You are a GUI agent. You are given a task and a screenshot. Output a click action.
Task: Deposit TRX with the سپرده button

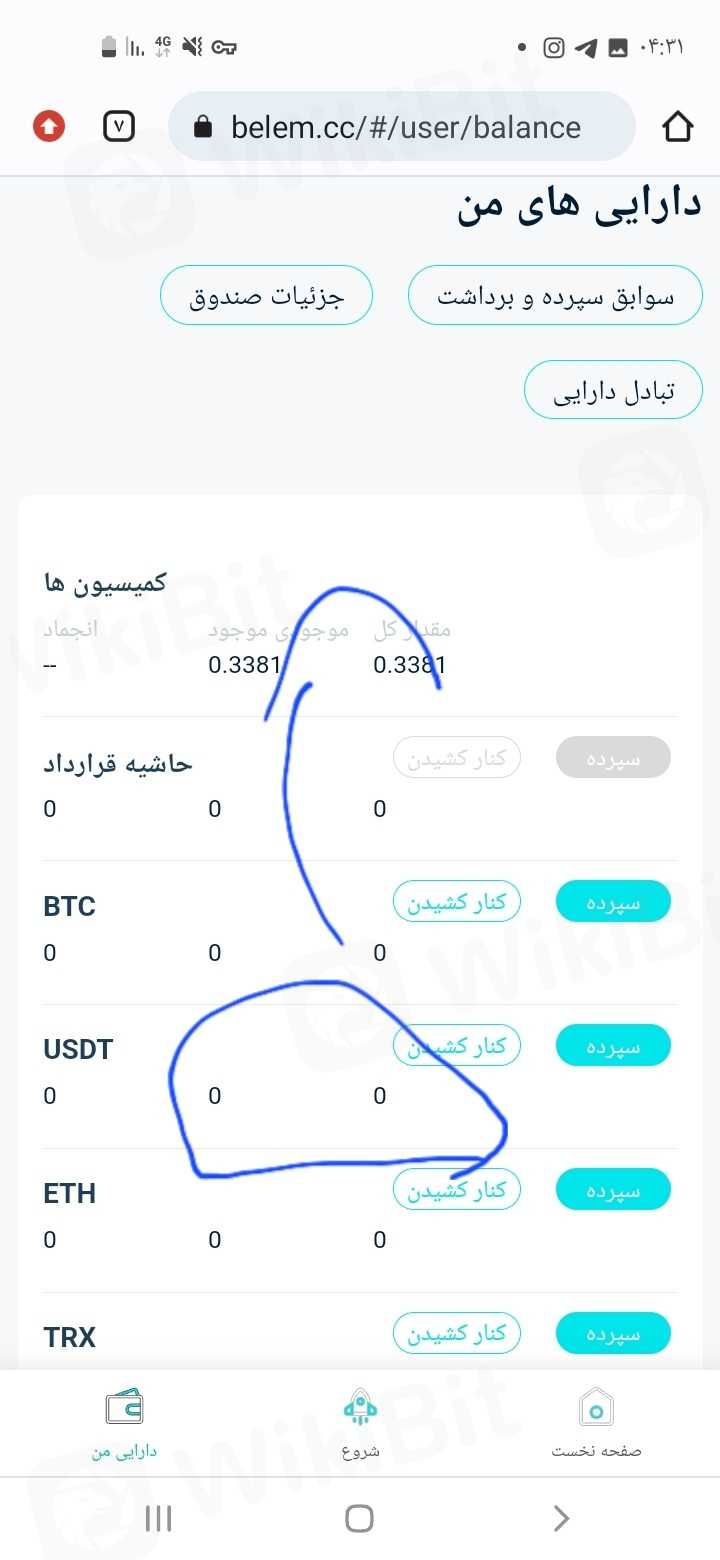[613, 1333]
